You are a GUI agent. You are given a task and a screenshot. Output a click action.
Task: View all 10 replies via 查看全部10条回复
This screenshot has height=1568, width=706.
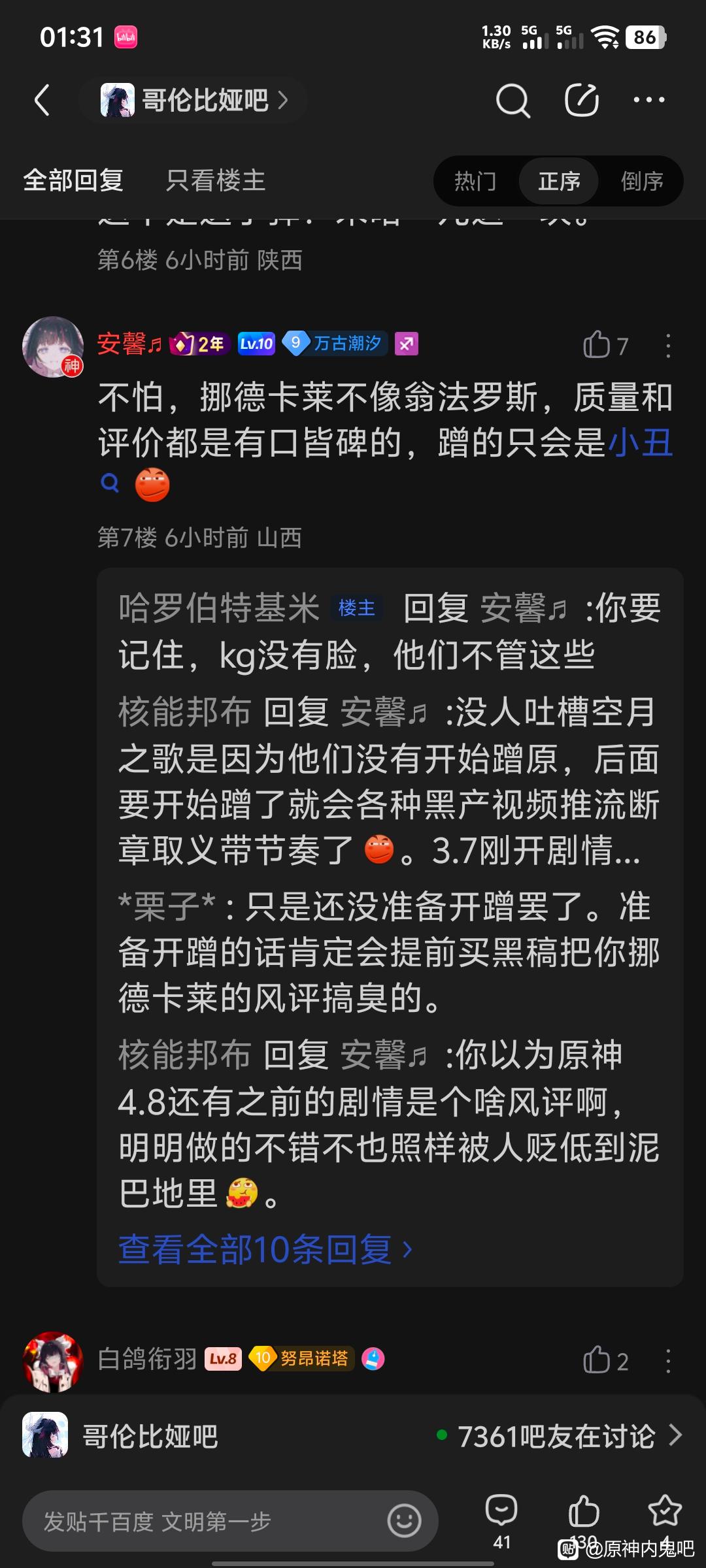click(x=265, y=1249)
